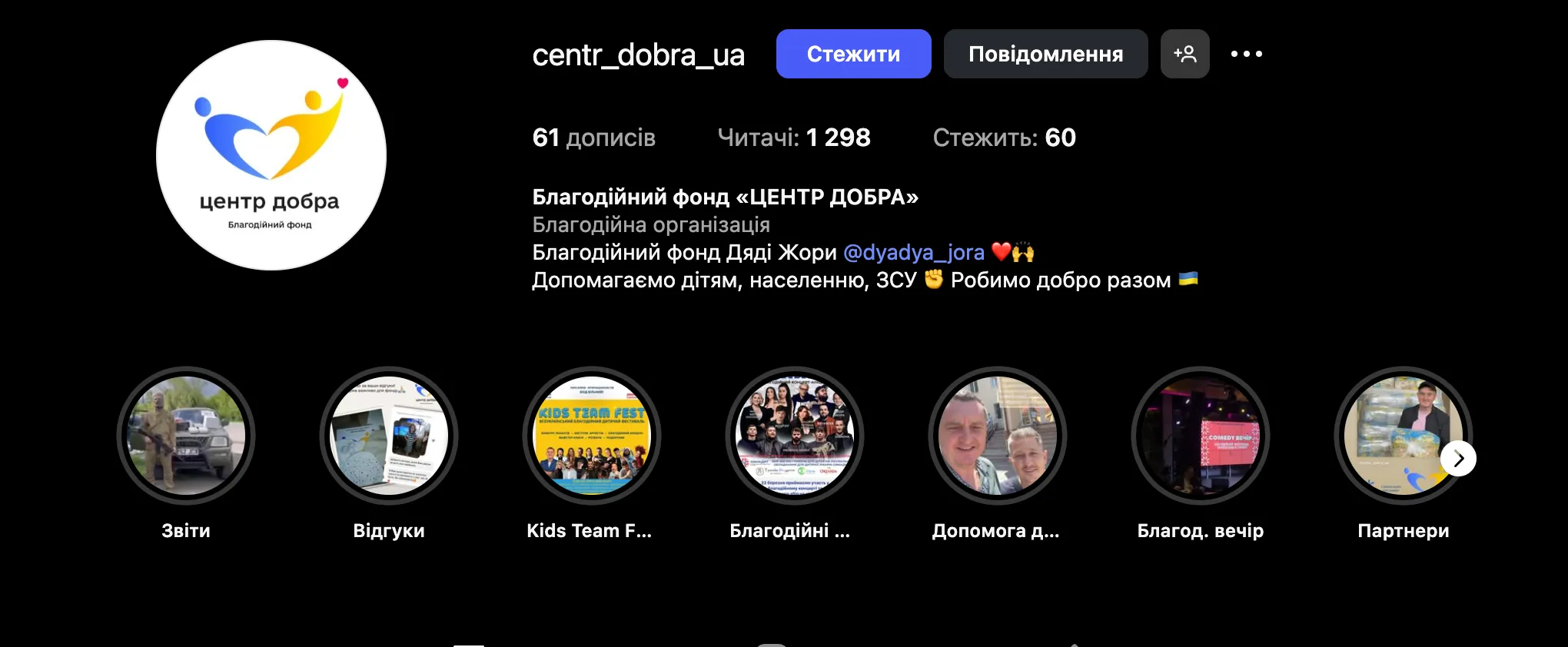
Task: View accounts under Стежить
Action: (x=1004, y=138)
